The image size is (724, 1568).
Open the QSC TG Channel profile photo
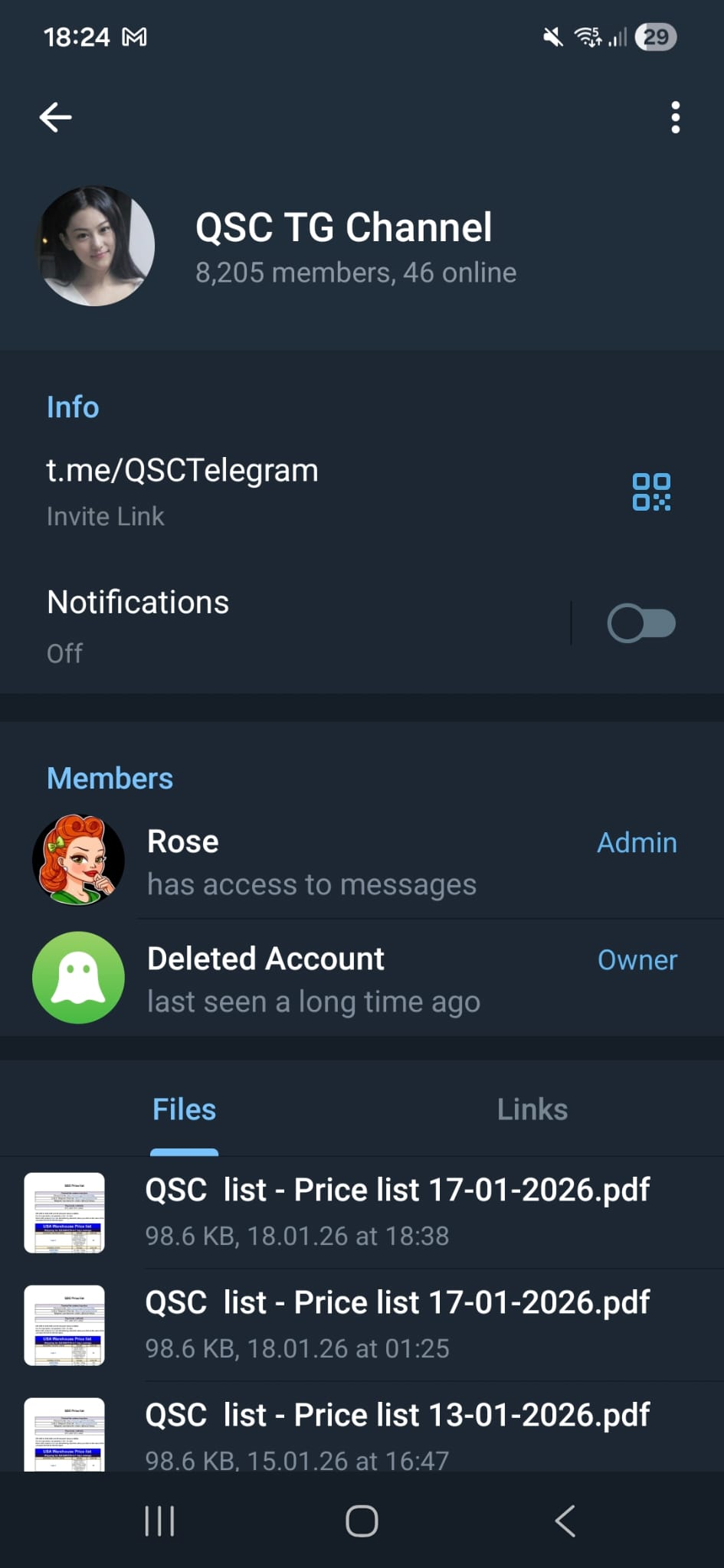tap(96, 245)
